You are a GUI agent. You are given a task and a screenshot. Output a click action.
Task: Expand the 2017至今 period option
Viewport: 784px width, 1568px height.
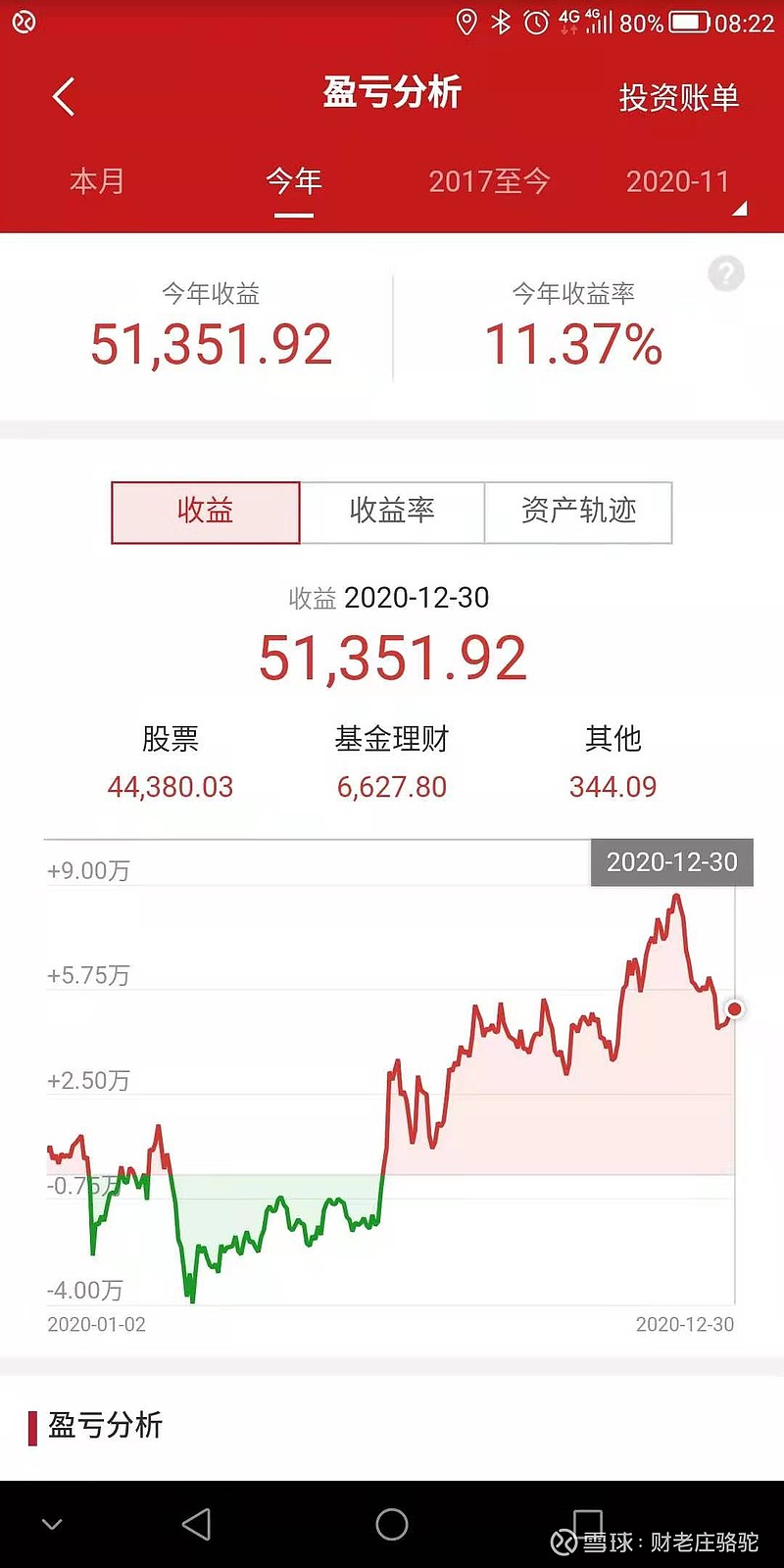[x=490, y=181]
